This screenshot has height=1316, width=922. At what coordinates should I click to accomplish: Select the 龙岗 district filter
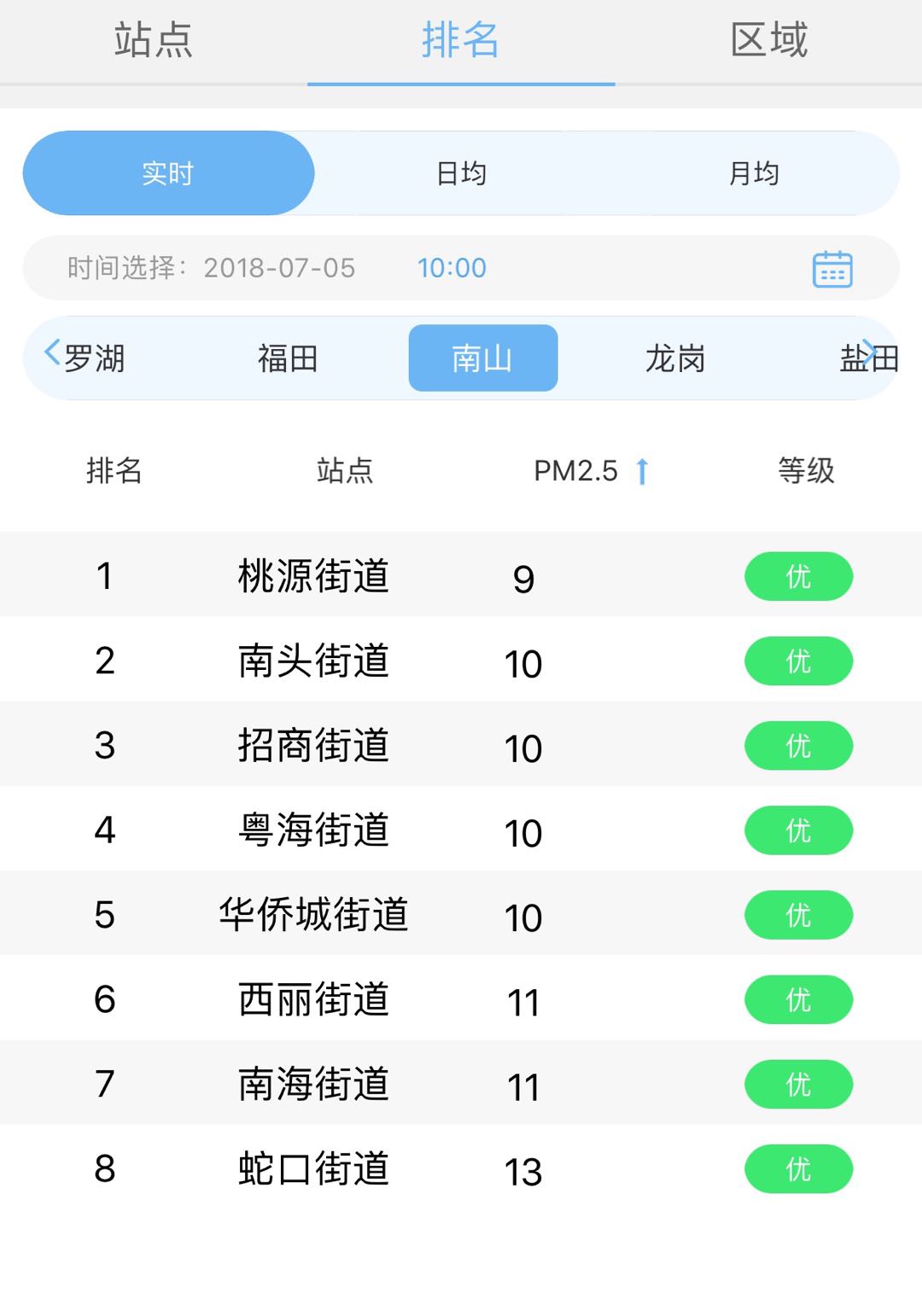(674, 358)
